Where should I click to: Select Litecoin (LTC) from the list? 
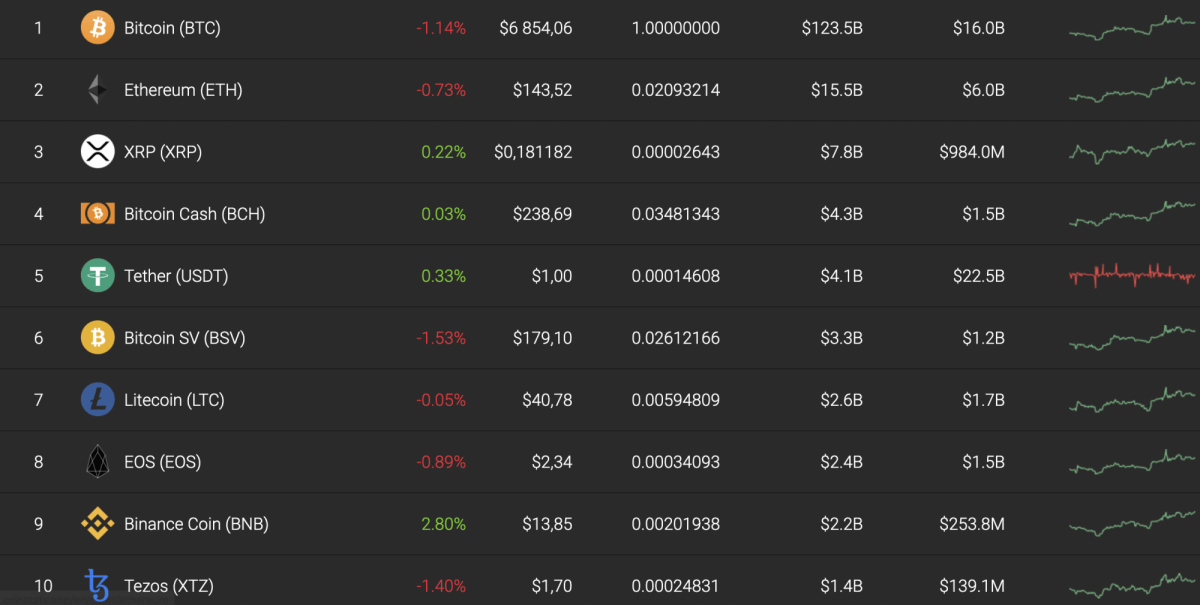[174, 400]
